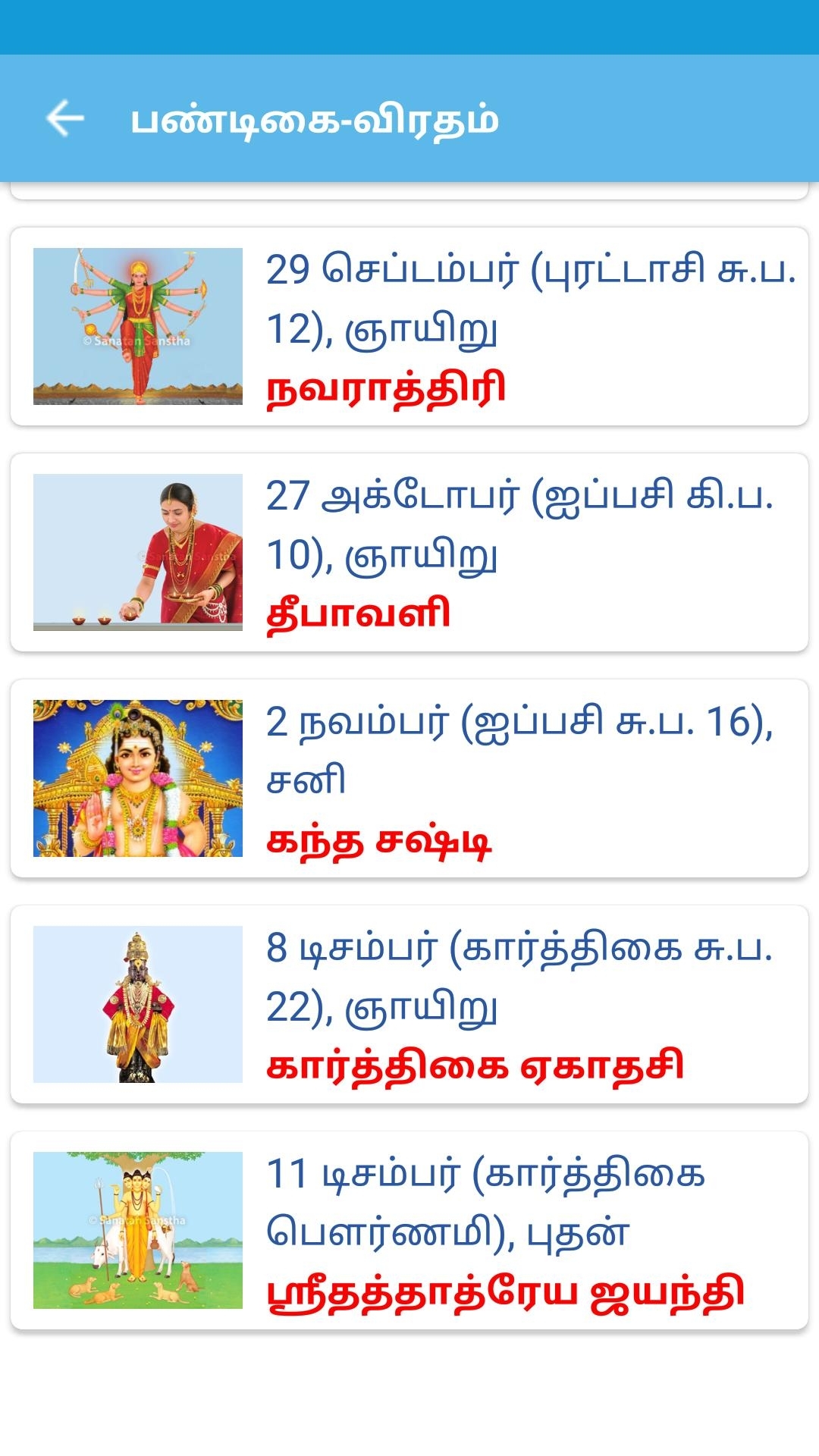The width and height of the screenshot is (819, 1456).
Task: Go back using the arrow icon
Action: (65, 118)
